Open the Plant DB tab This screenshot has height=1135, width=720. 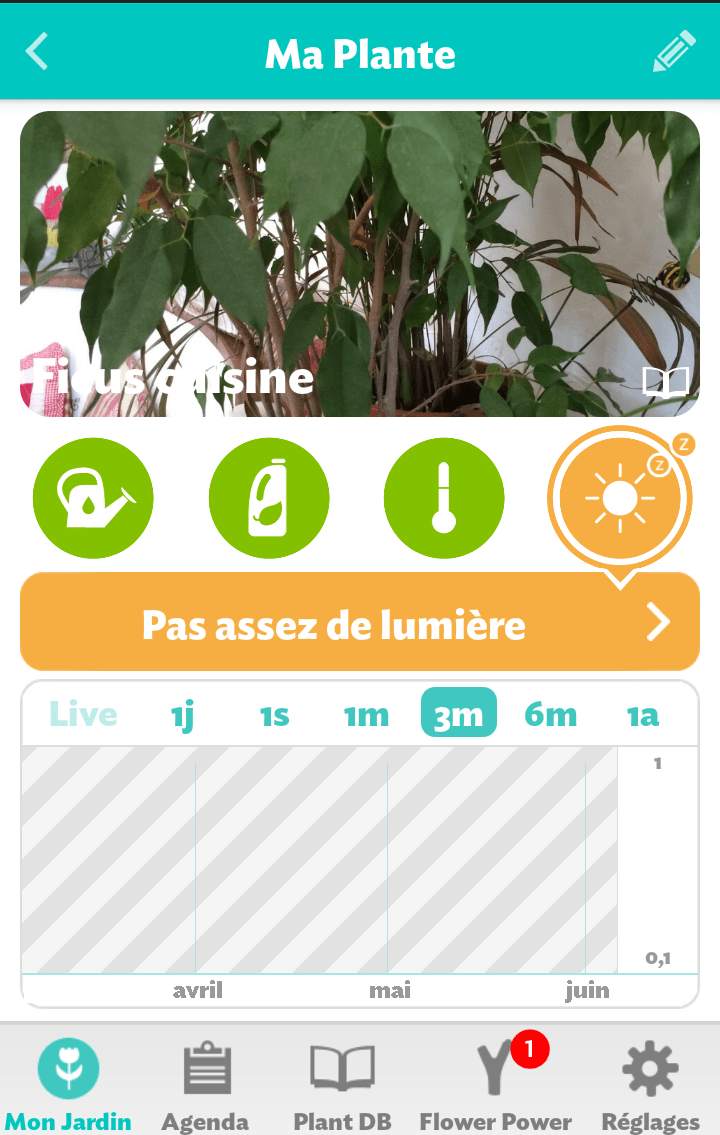tap(342, 1084)
